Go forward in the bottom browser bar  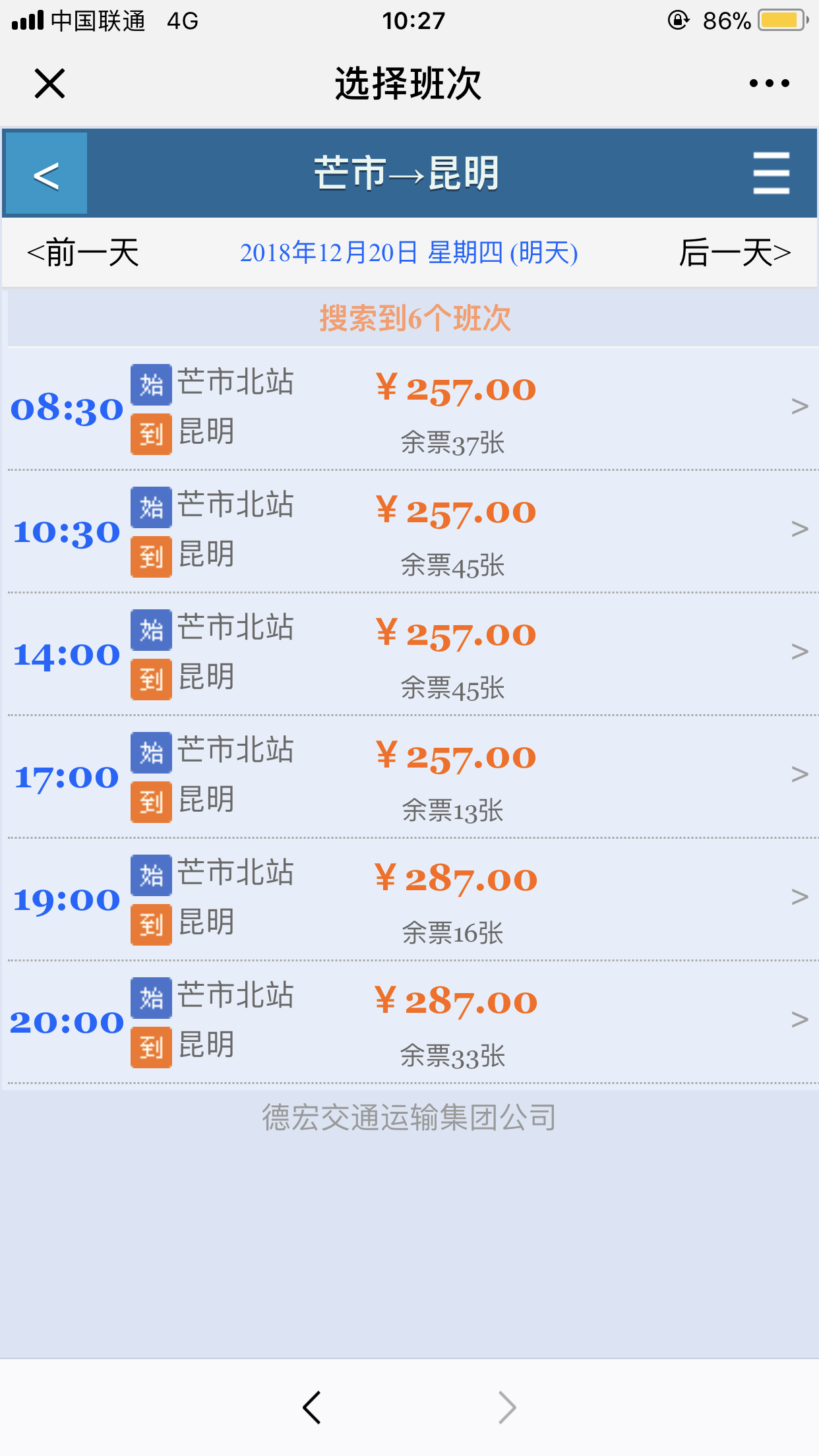(506, 1407)
